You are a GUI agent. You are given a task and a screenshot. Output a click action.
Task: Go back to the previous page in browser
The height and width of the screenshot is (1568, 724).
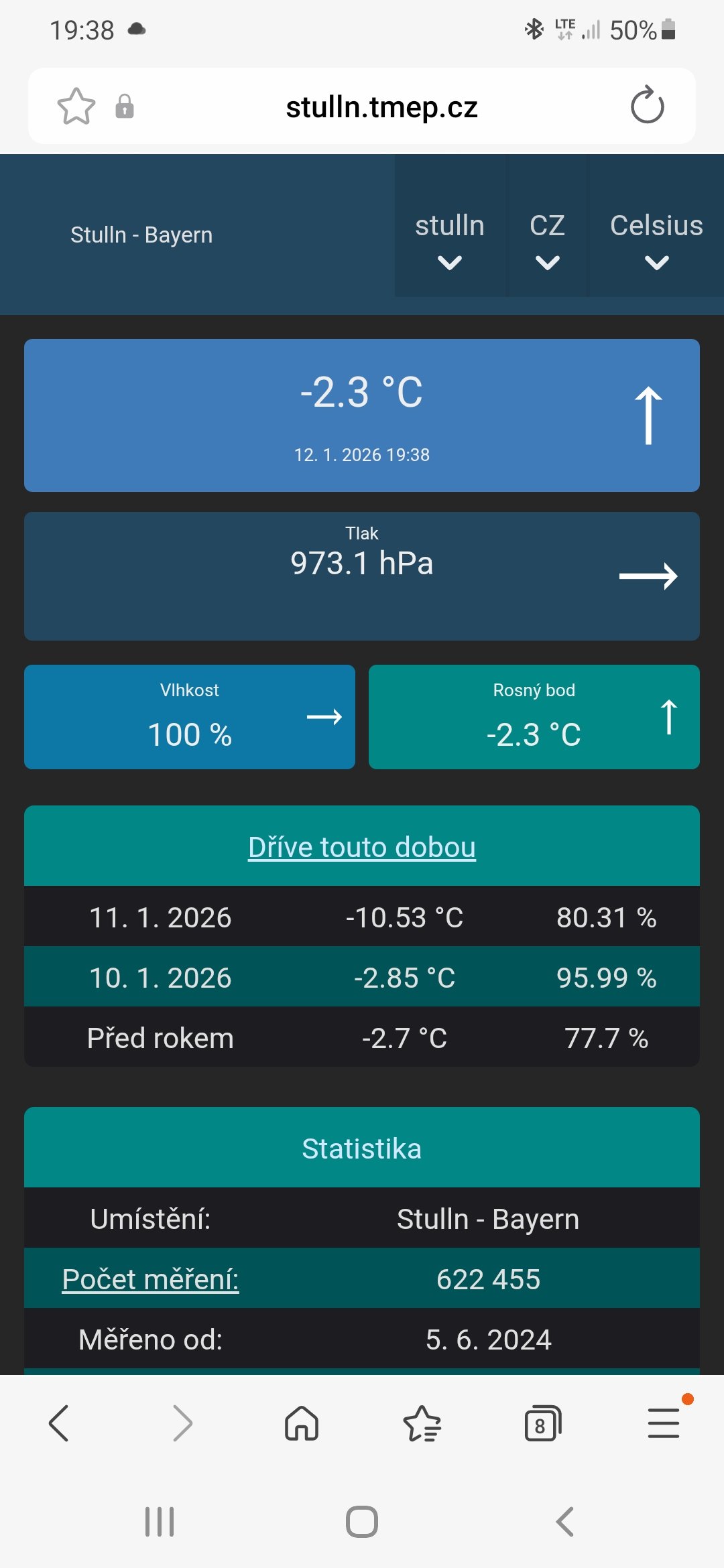pos(59,1423)
